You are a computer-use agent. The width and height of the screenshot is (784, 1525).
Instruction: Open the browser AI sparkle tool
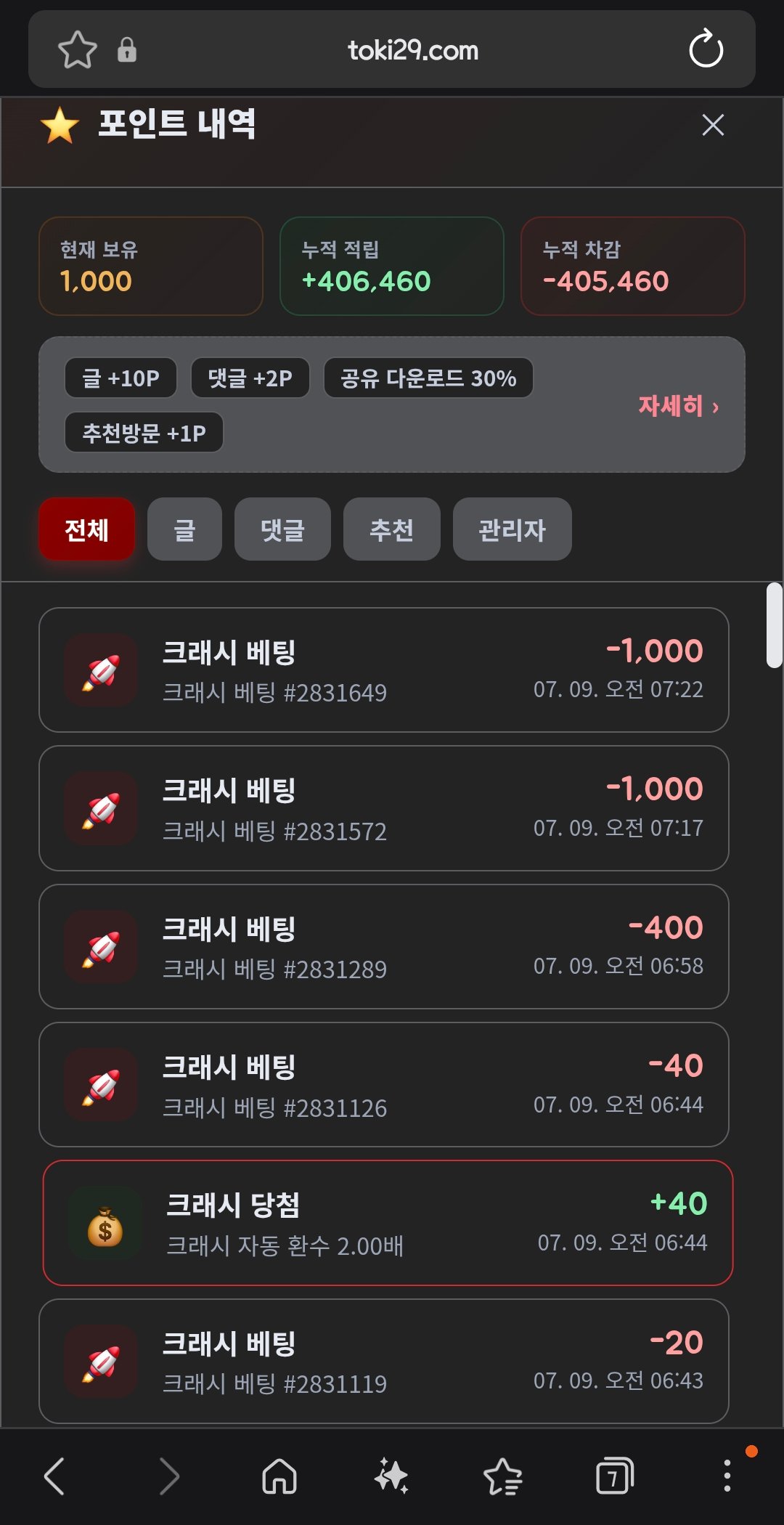(x=391, y=1476)
